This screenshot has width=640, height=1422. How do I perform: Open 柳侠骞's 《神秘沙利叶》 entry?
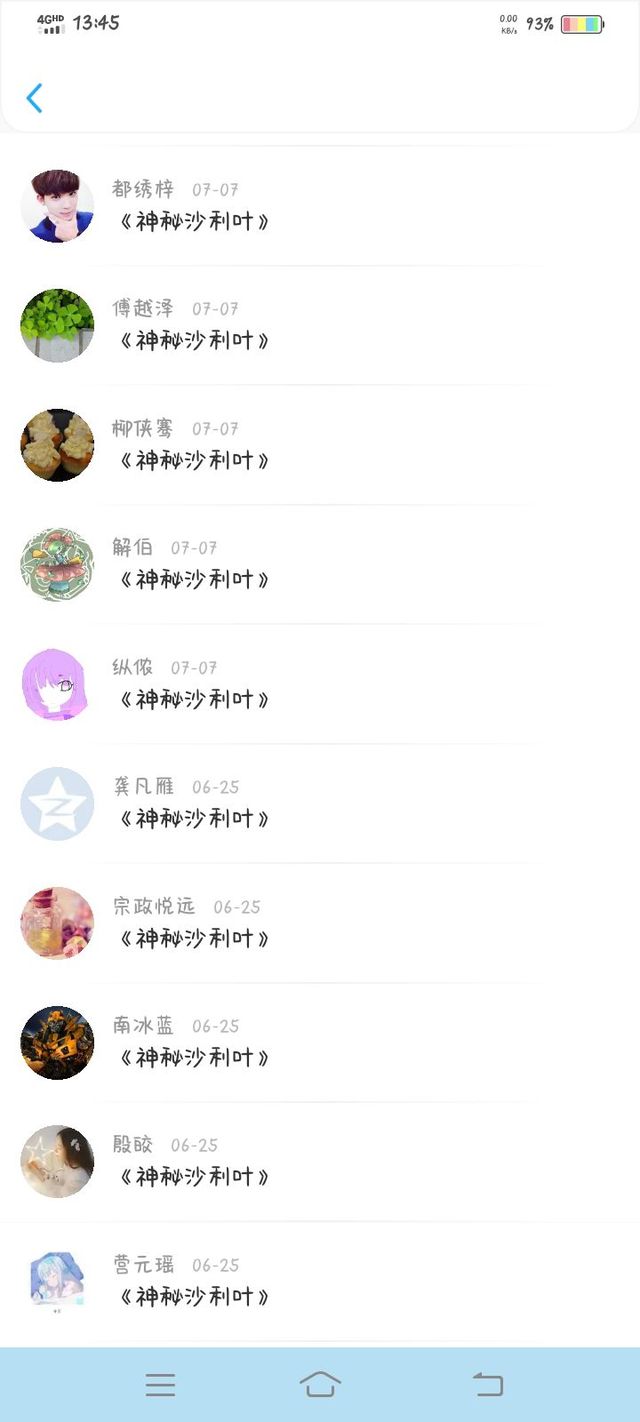click(193, 460)
